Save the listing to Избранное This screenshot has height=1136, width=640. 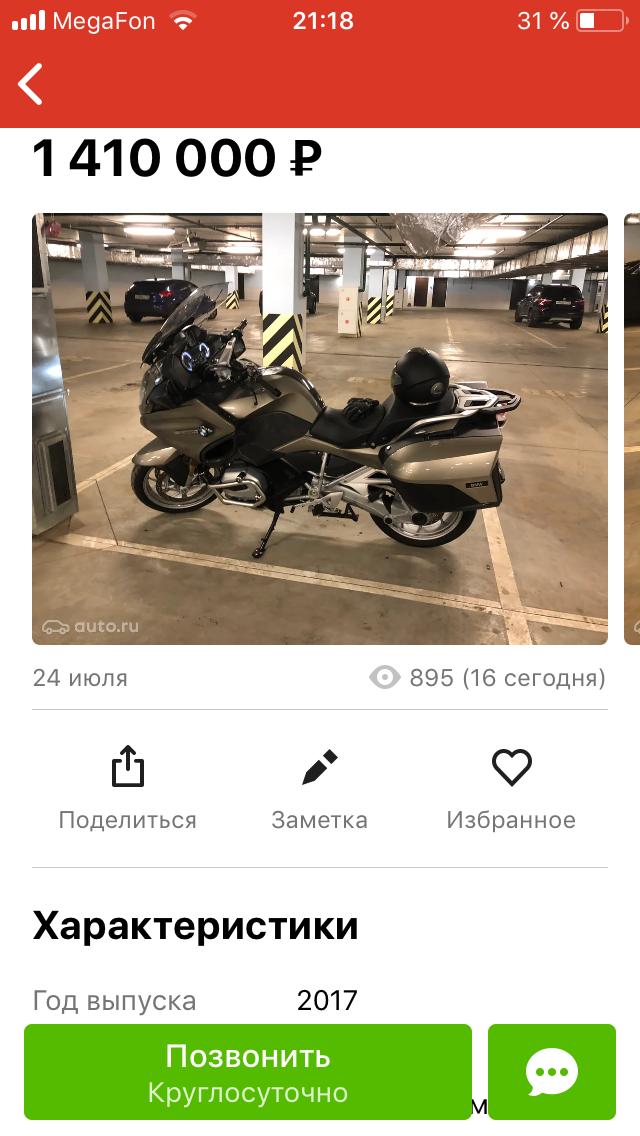[x=511, y=790]
